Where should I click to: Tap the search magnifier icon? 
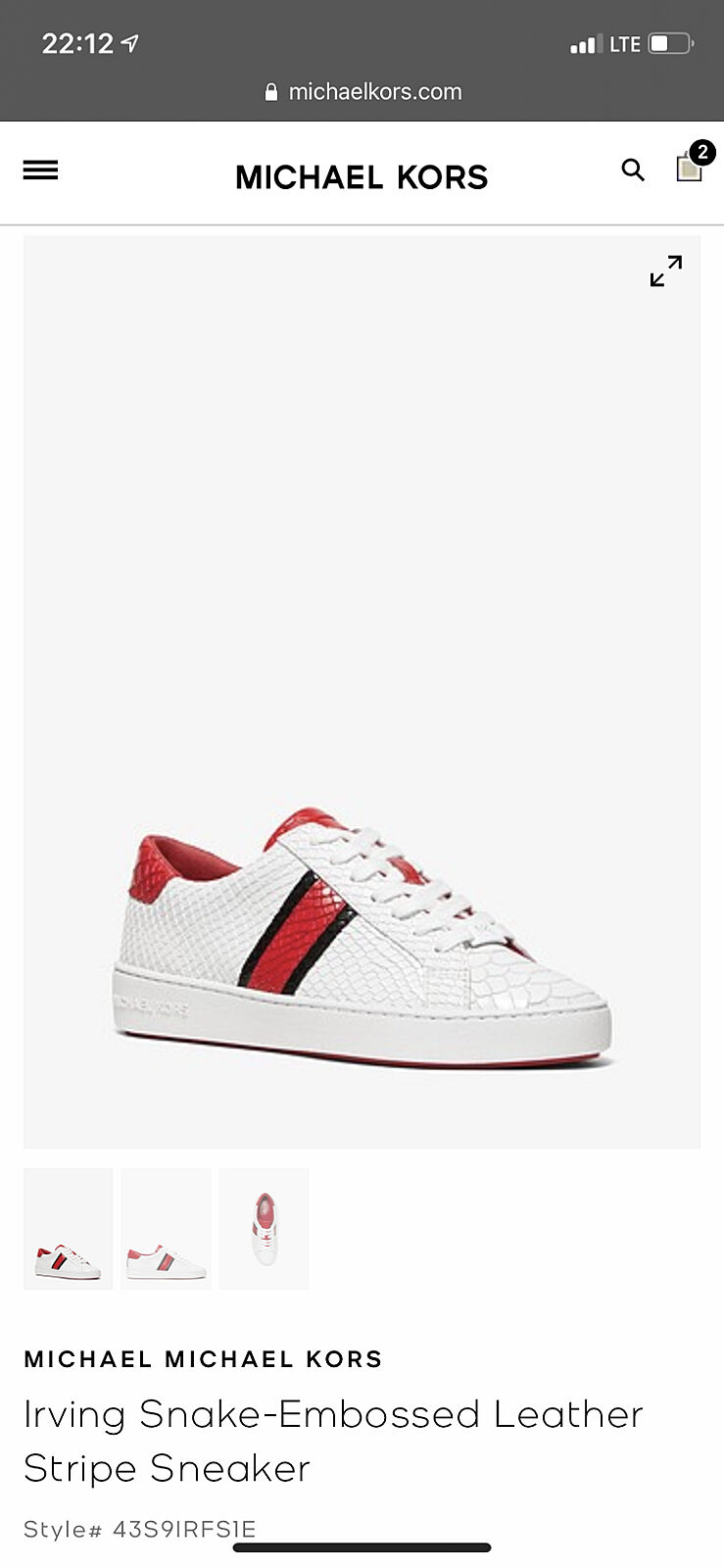pos(633,171)
